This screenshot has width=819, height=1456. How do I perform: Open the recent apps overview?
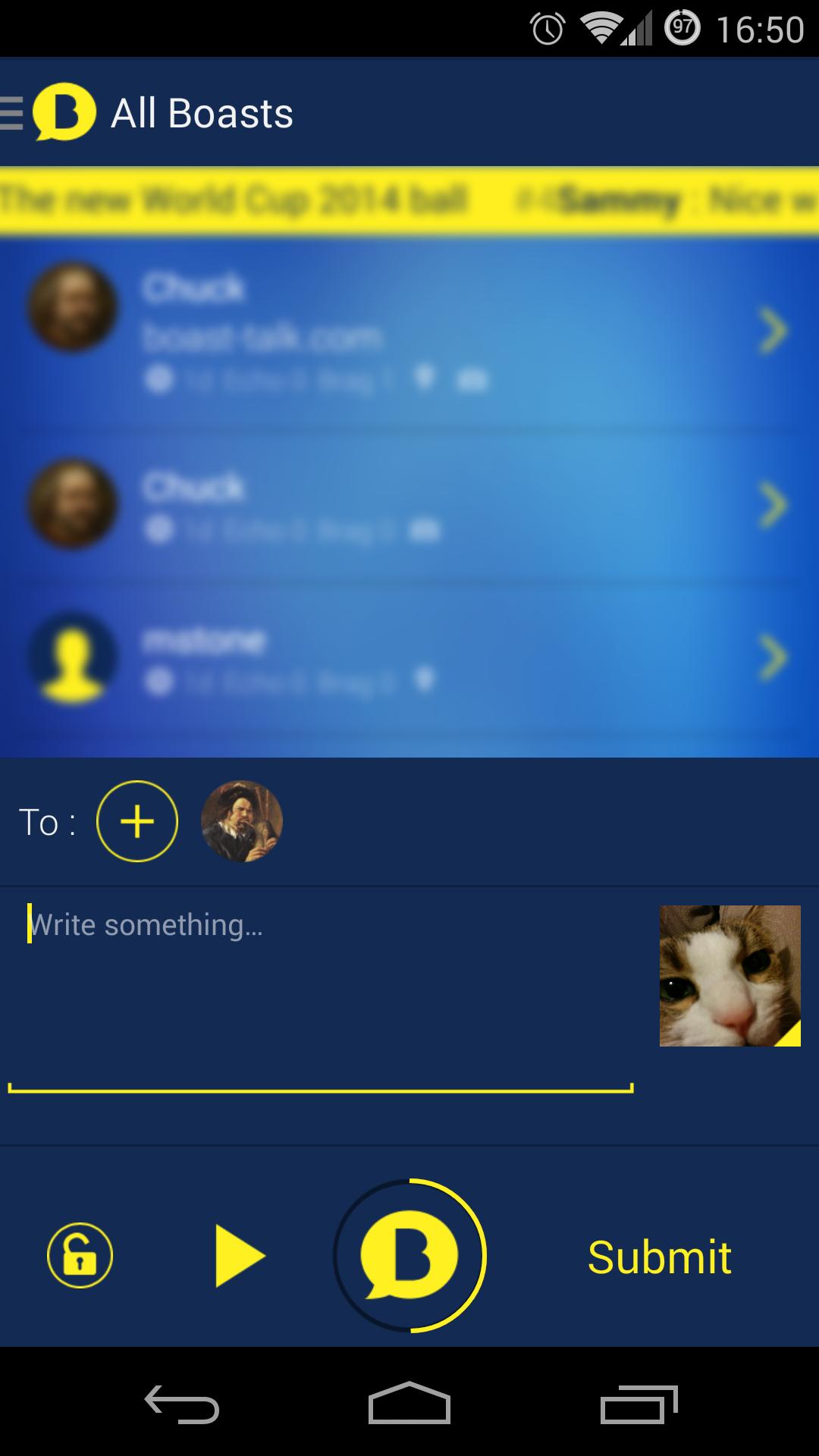point(639,1404)
